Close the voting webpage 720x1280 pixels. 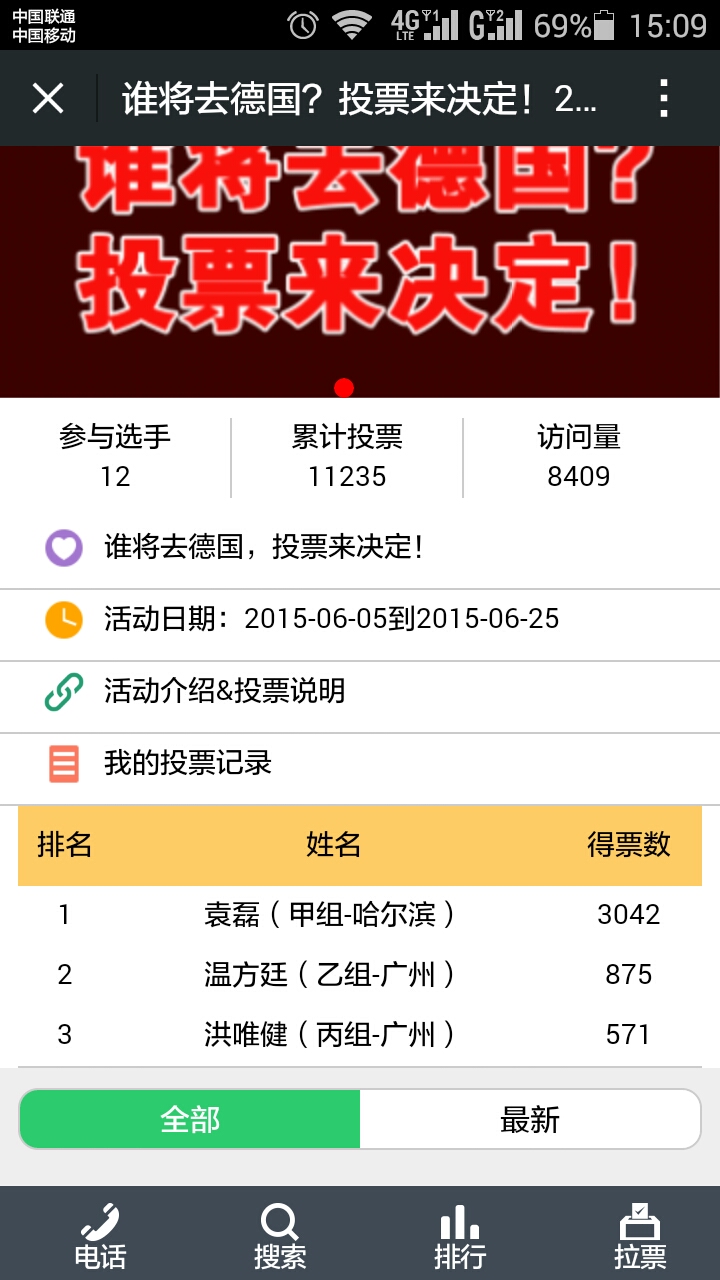[x=48, y=99]
